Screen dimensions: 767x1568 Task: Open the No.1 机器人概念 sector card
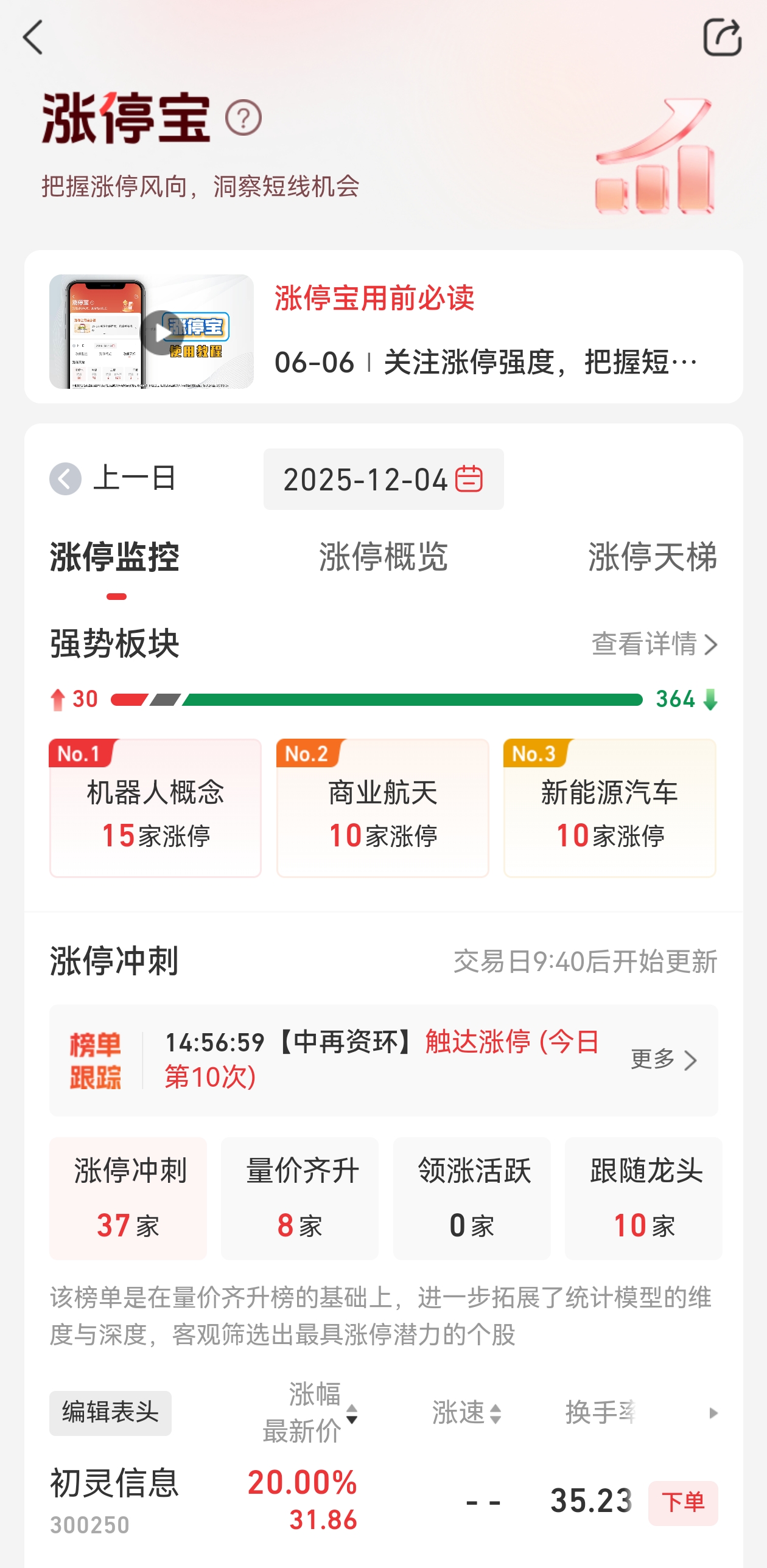(155, 809)
